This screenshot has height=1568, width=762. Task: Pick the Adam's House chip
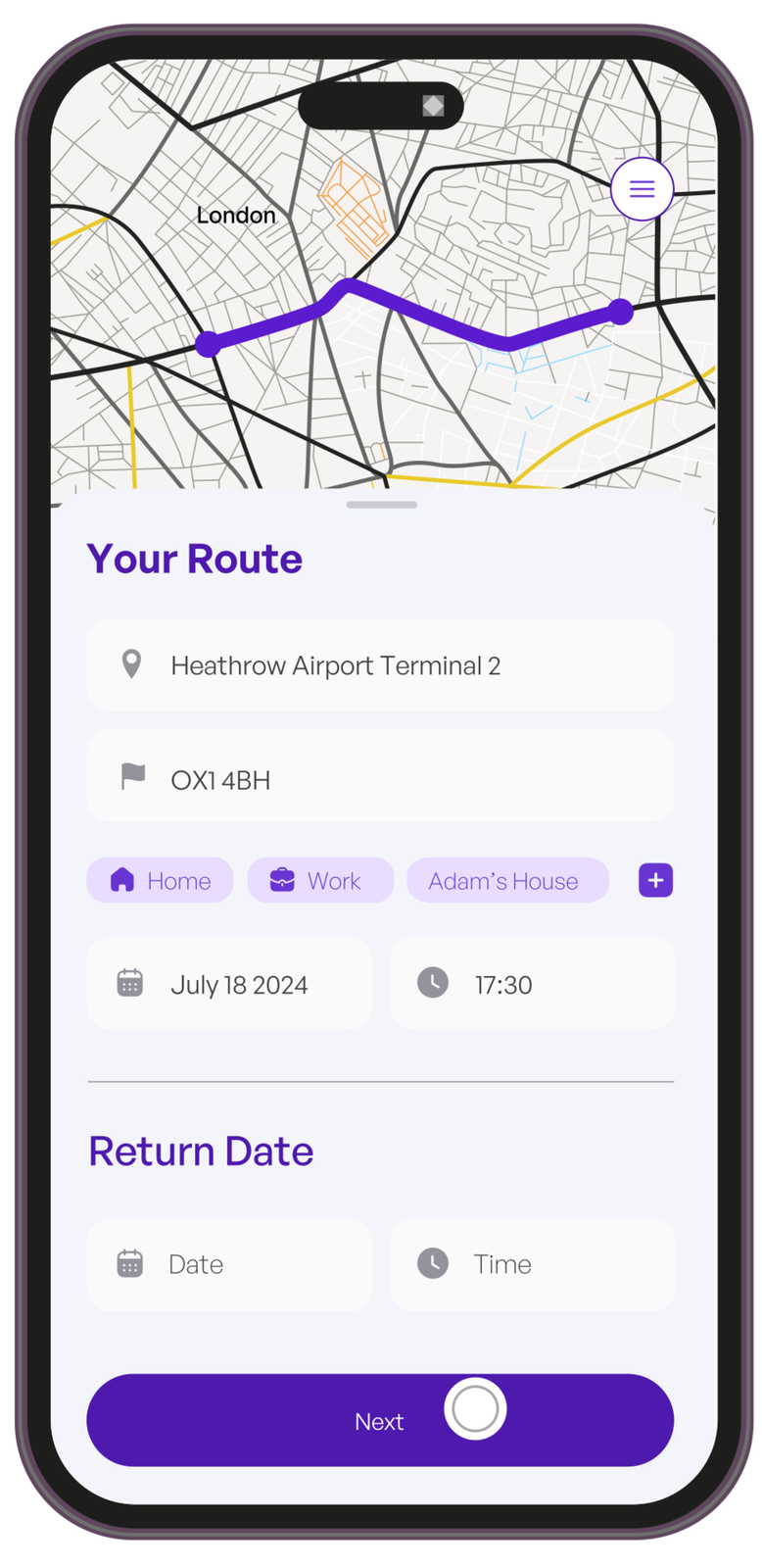point(507,880)
